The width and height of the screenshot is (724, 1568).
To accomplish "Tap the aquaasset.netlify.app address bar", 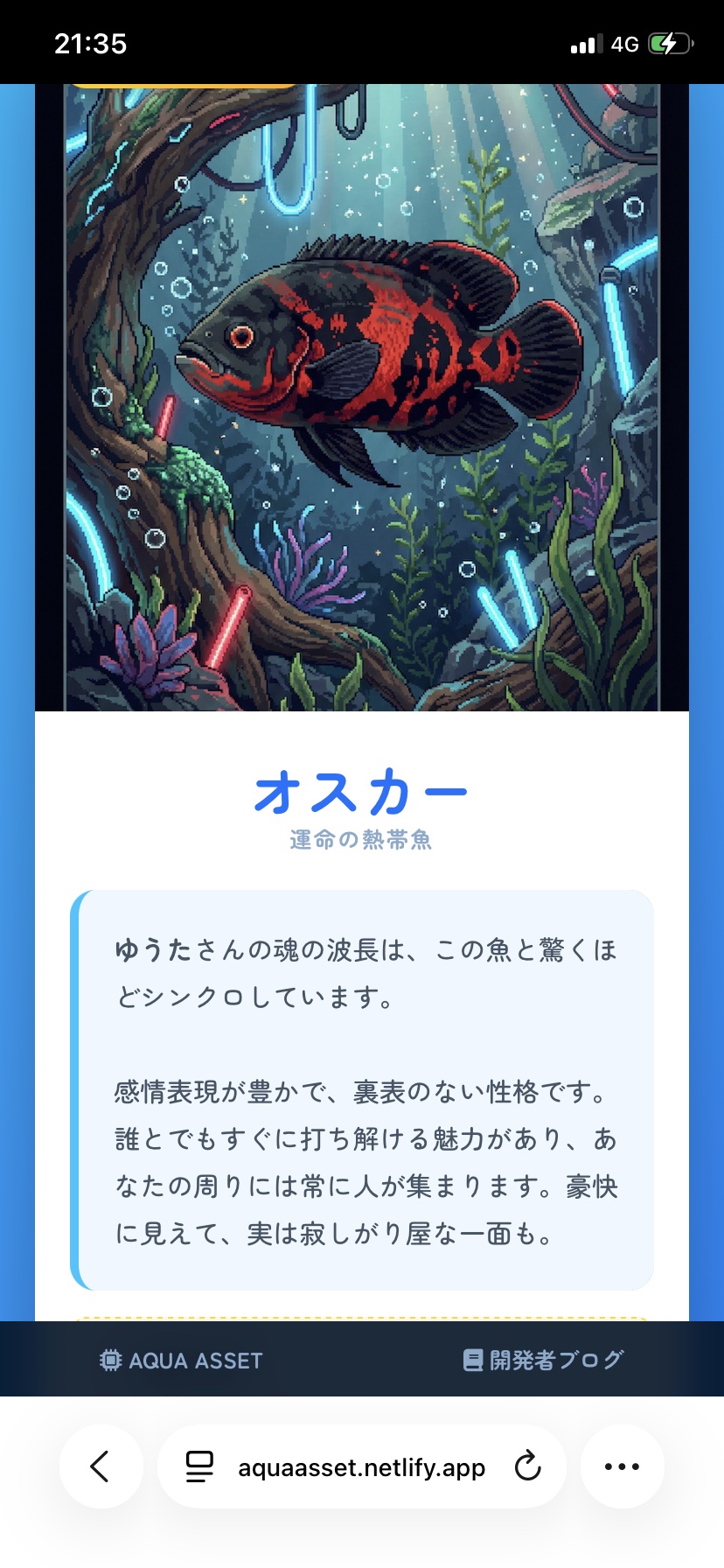I will [361, 1467].
